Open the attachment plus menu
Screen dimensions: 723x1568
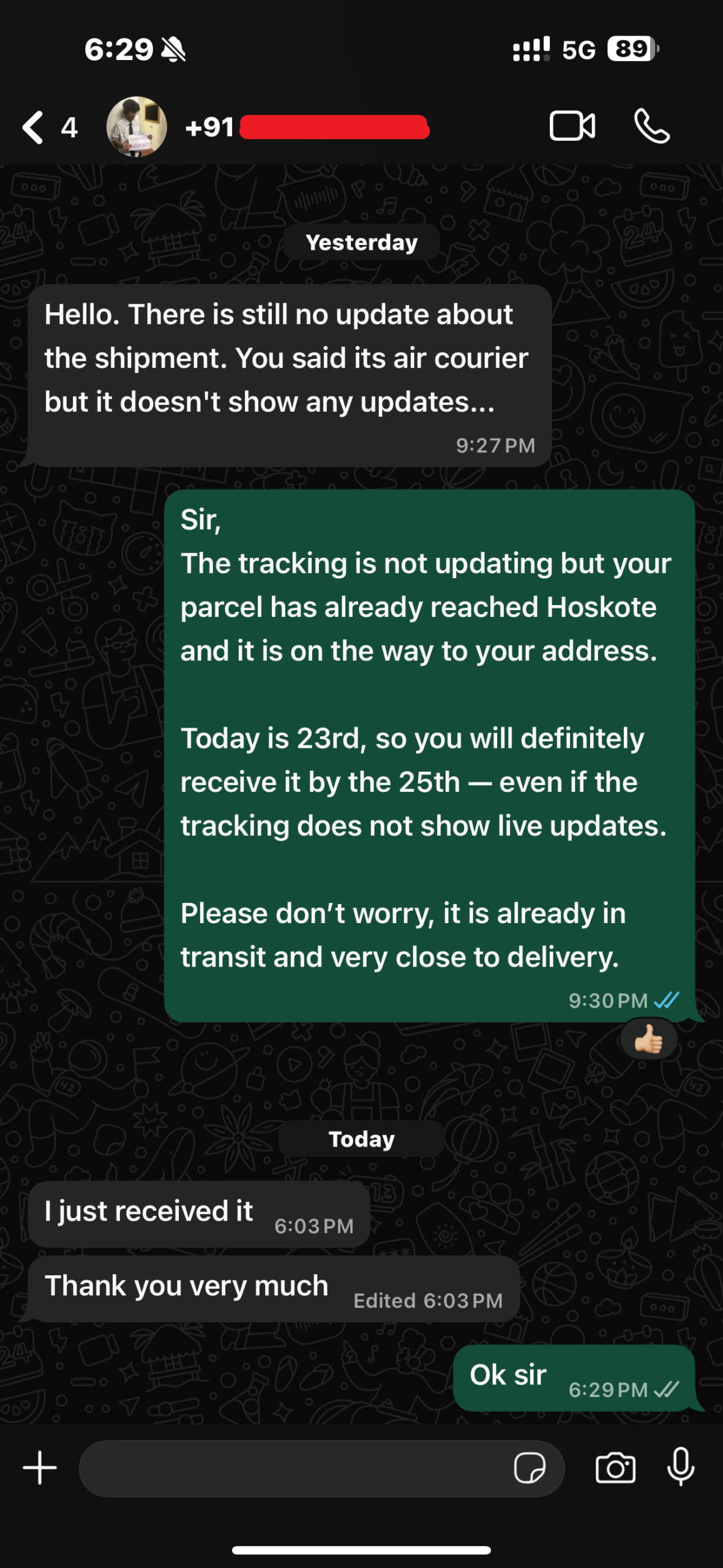[x=40, y=1468]
